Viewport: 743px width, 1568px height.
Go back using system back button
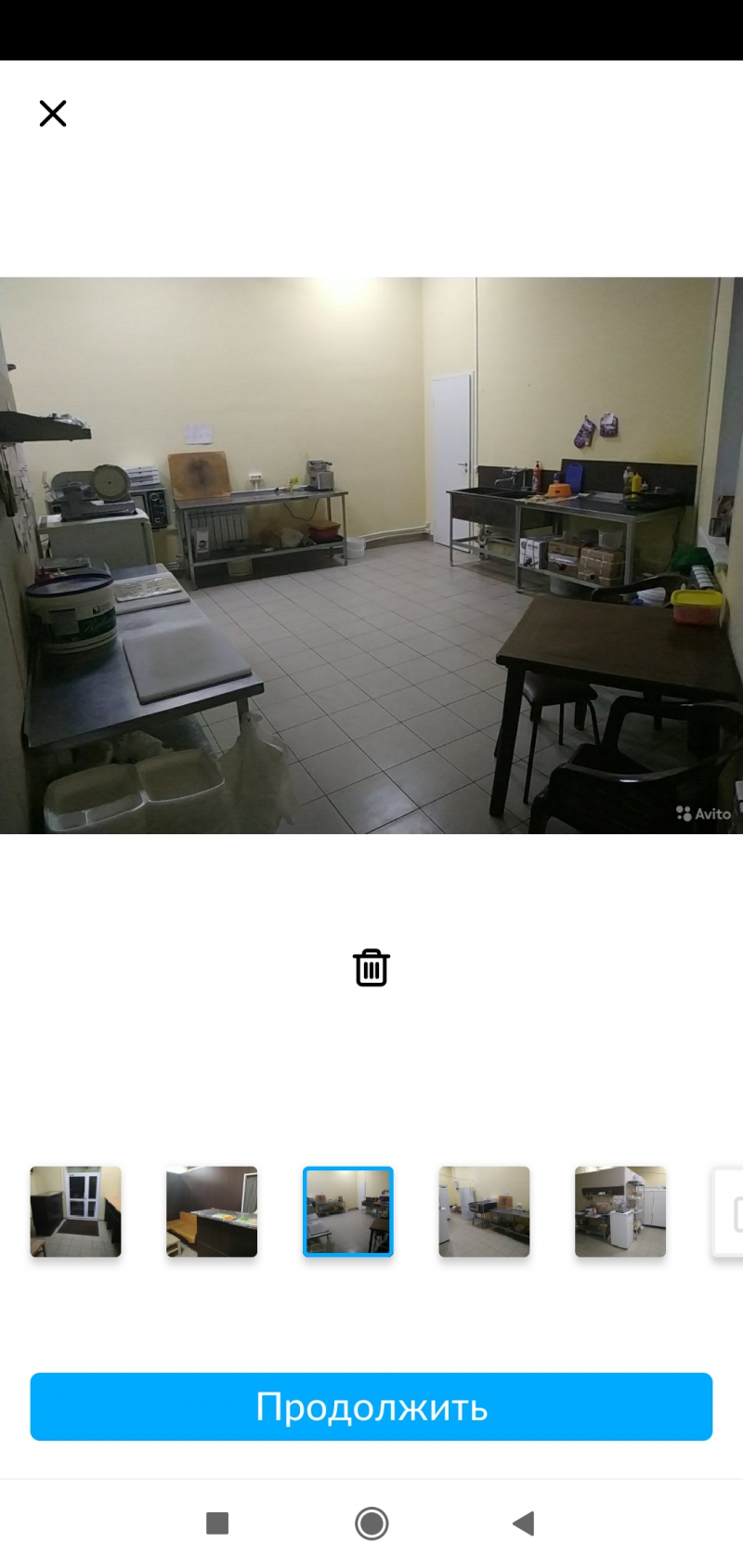point(524,1523)
